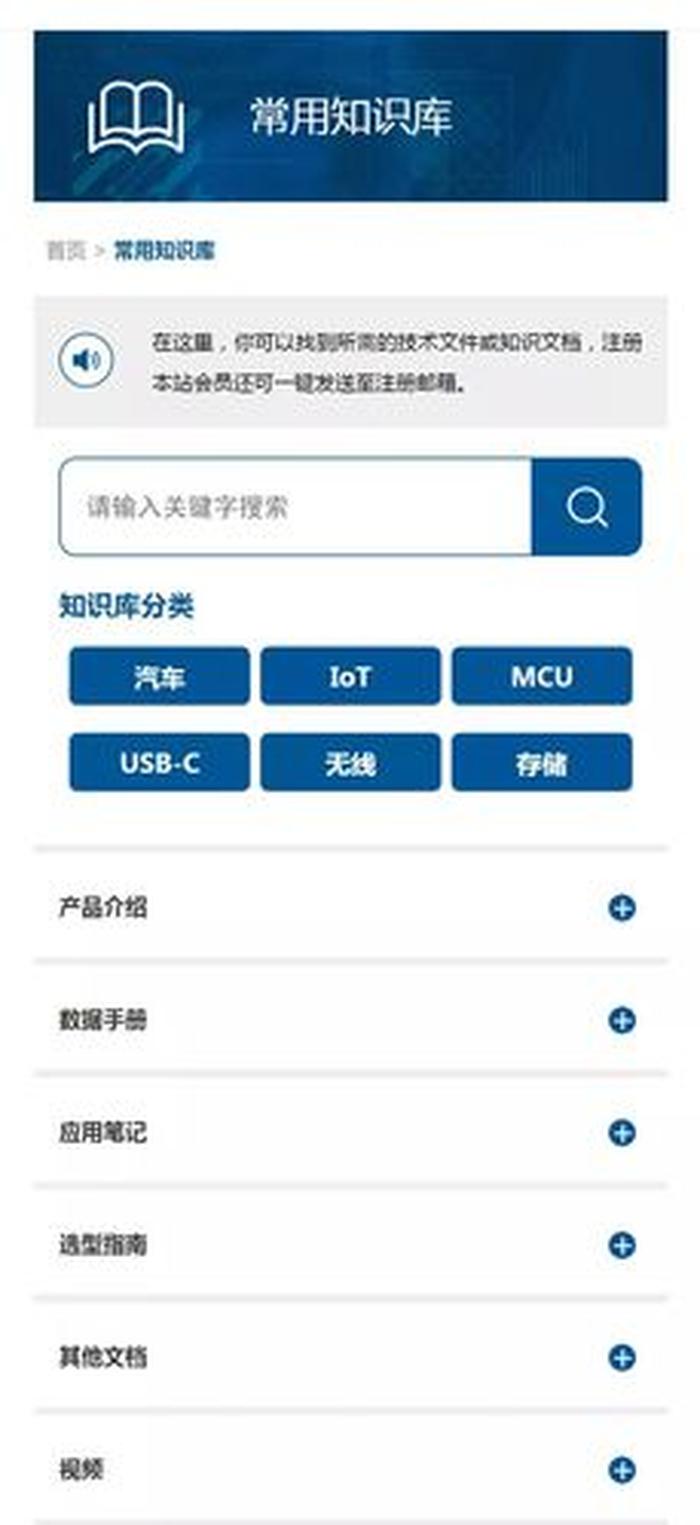Screen dimensions: 700x1525
Task: Expand the 选型指南 section
Action: tap(621, 1245)
